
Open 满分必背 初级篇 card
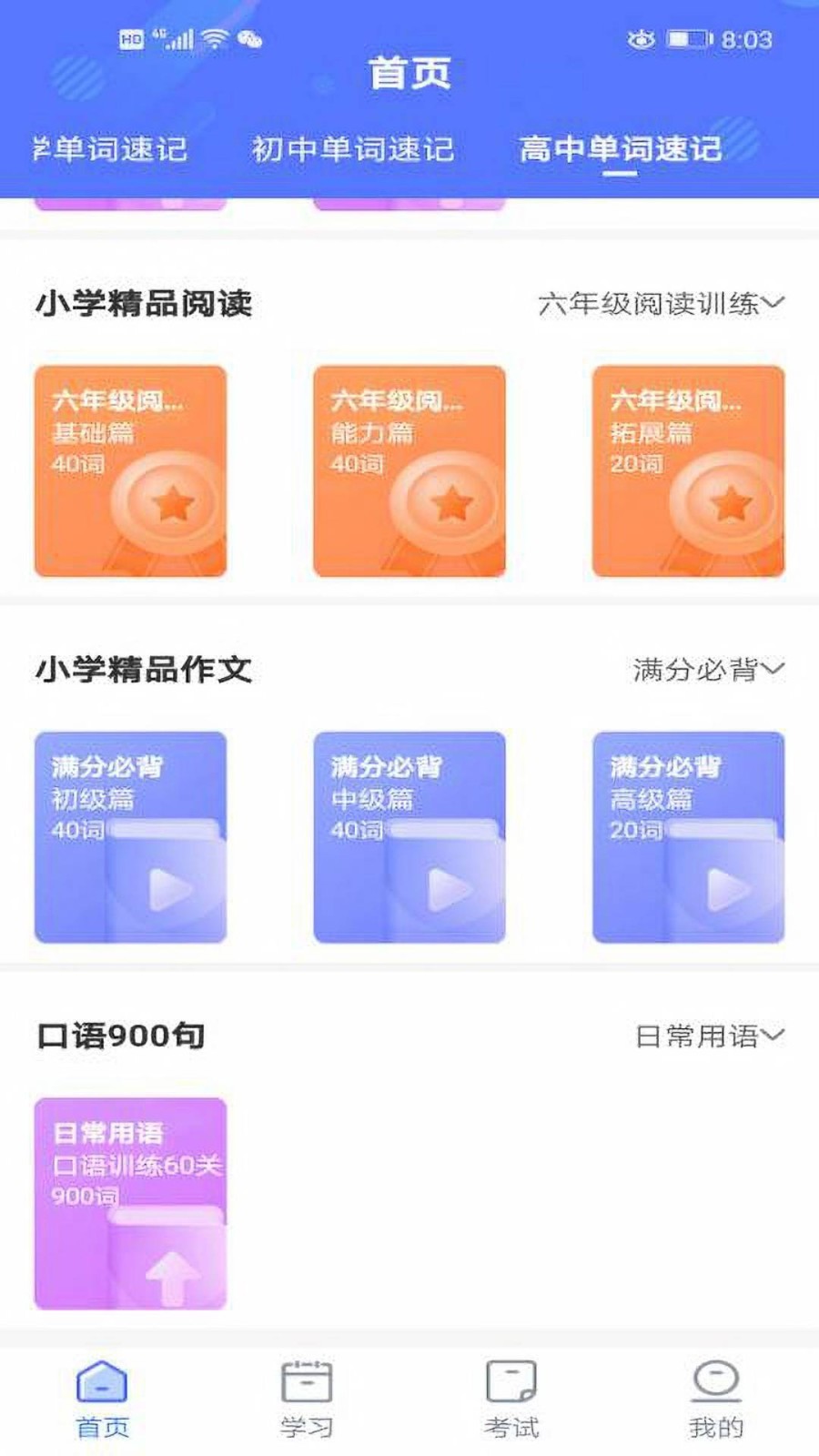130,836
